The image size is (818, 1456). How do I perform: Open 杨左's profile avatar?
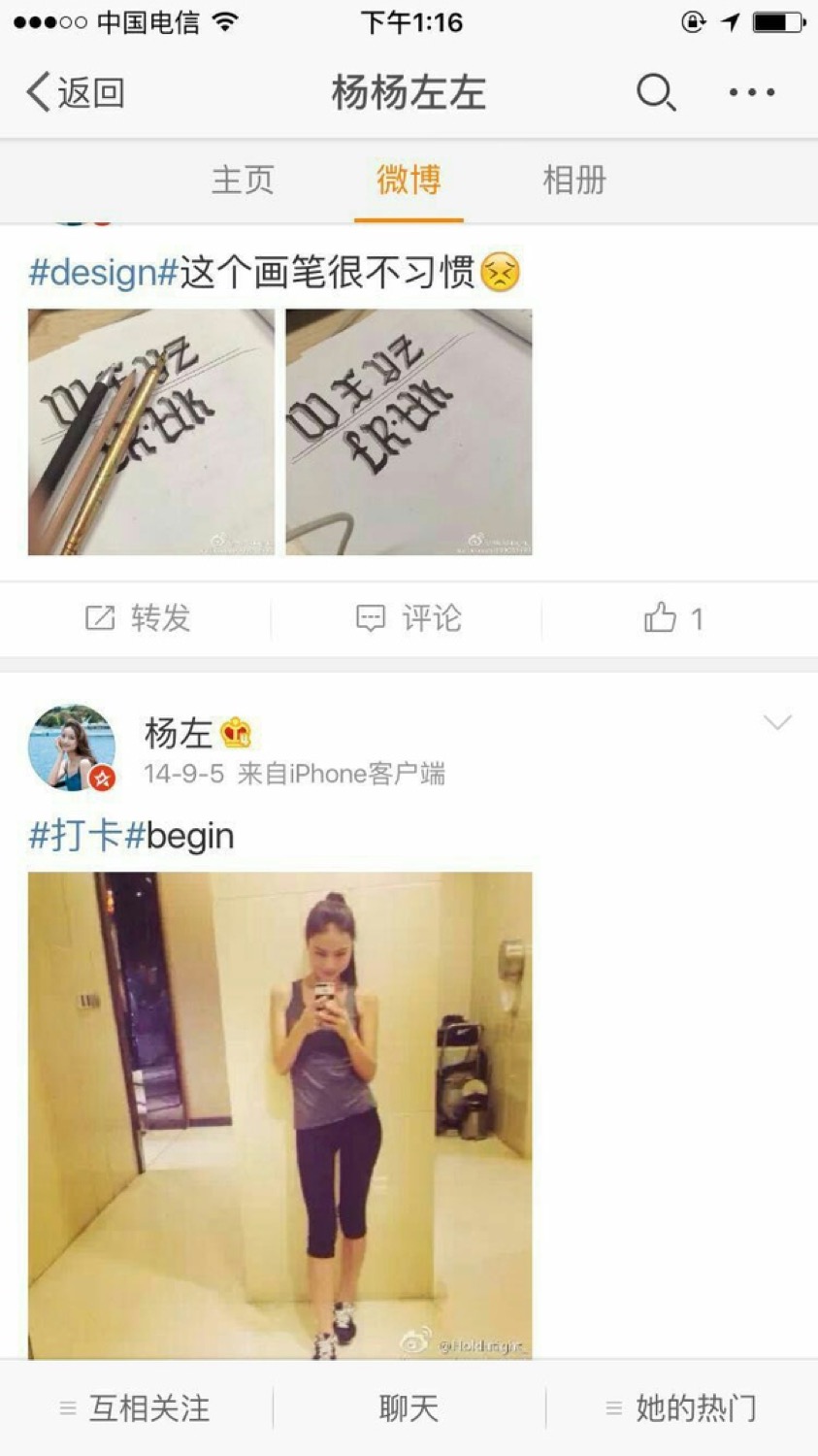tap(72, 747)
